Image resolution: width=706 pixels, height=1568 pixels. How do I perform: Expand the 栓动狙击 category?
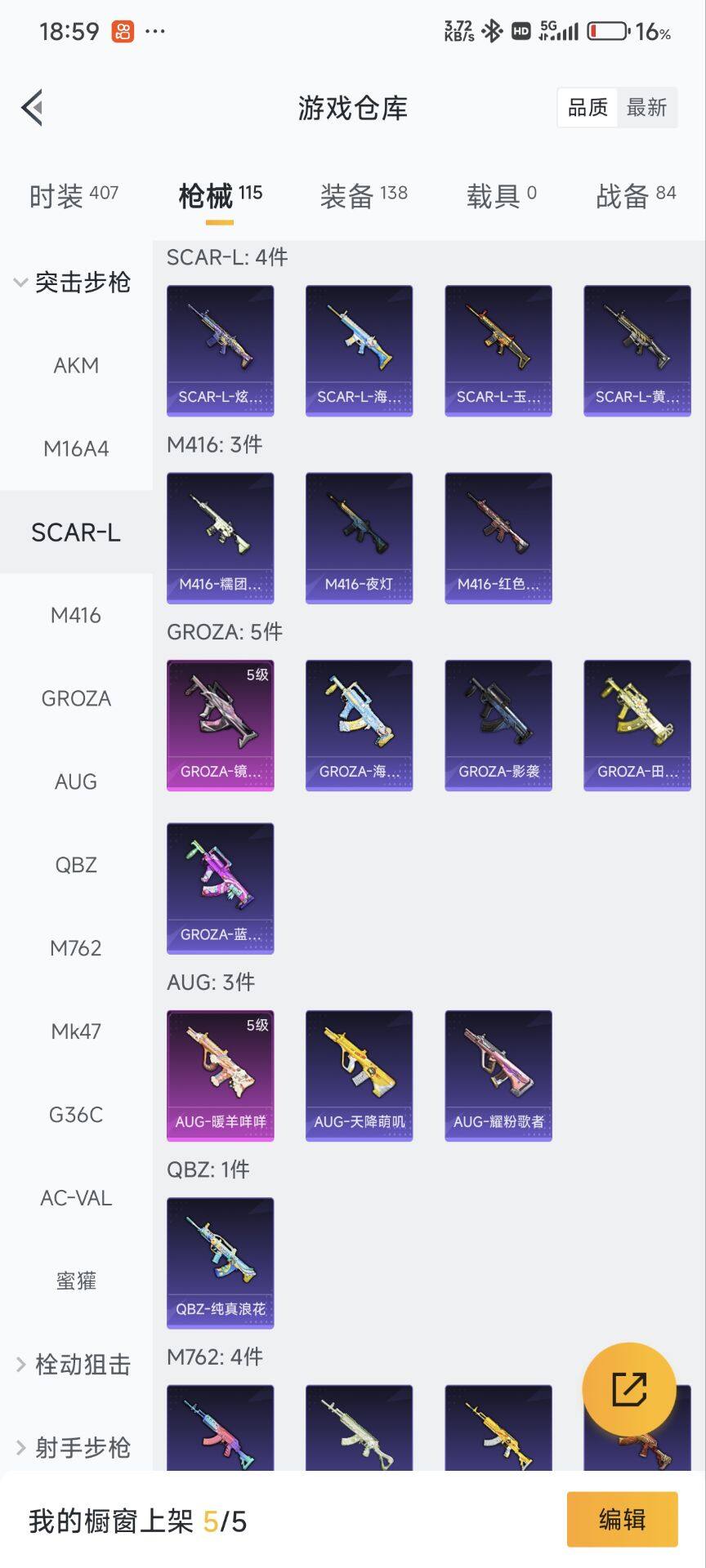[x=74, y=1365]
